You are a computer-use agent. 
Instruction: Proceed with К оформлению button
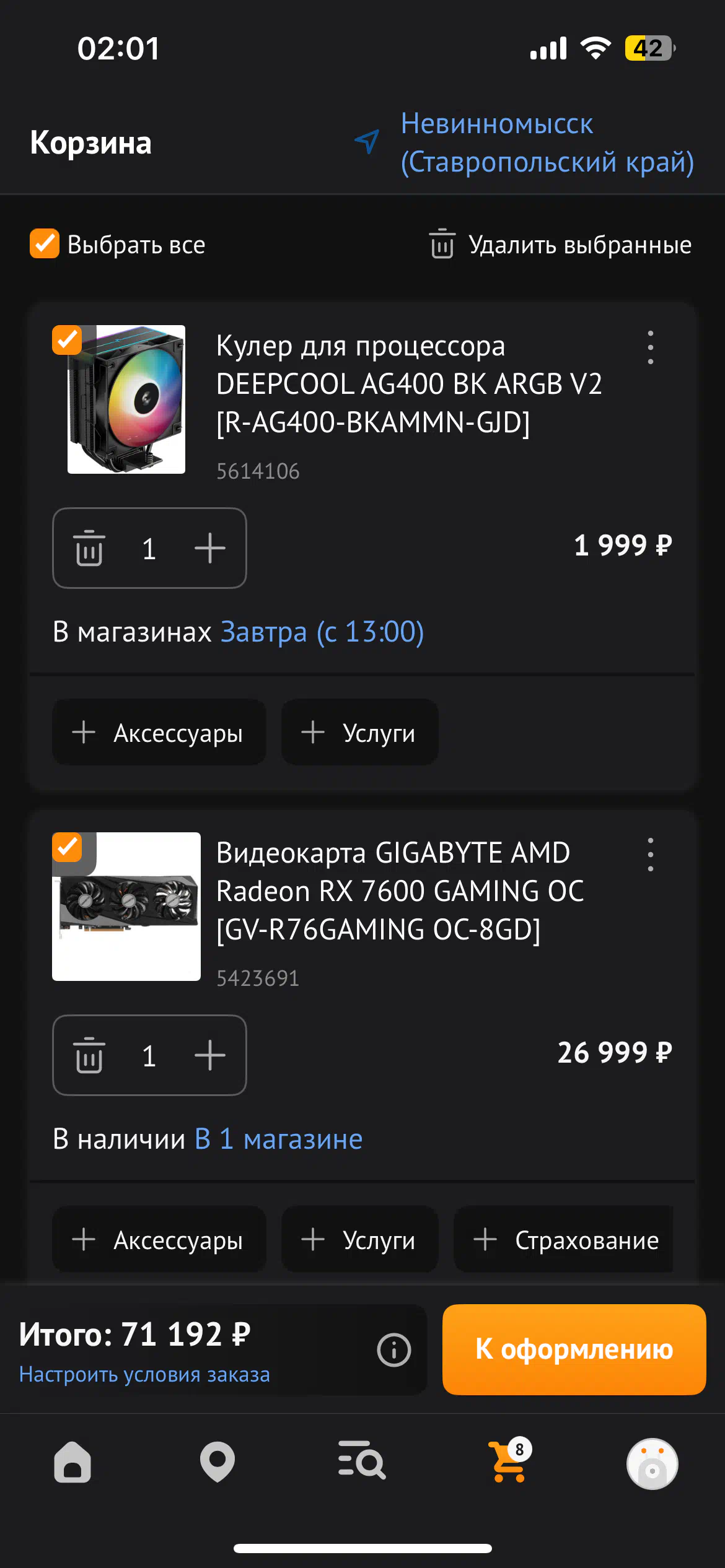tap(574, 1349)
